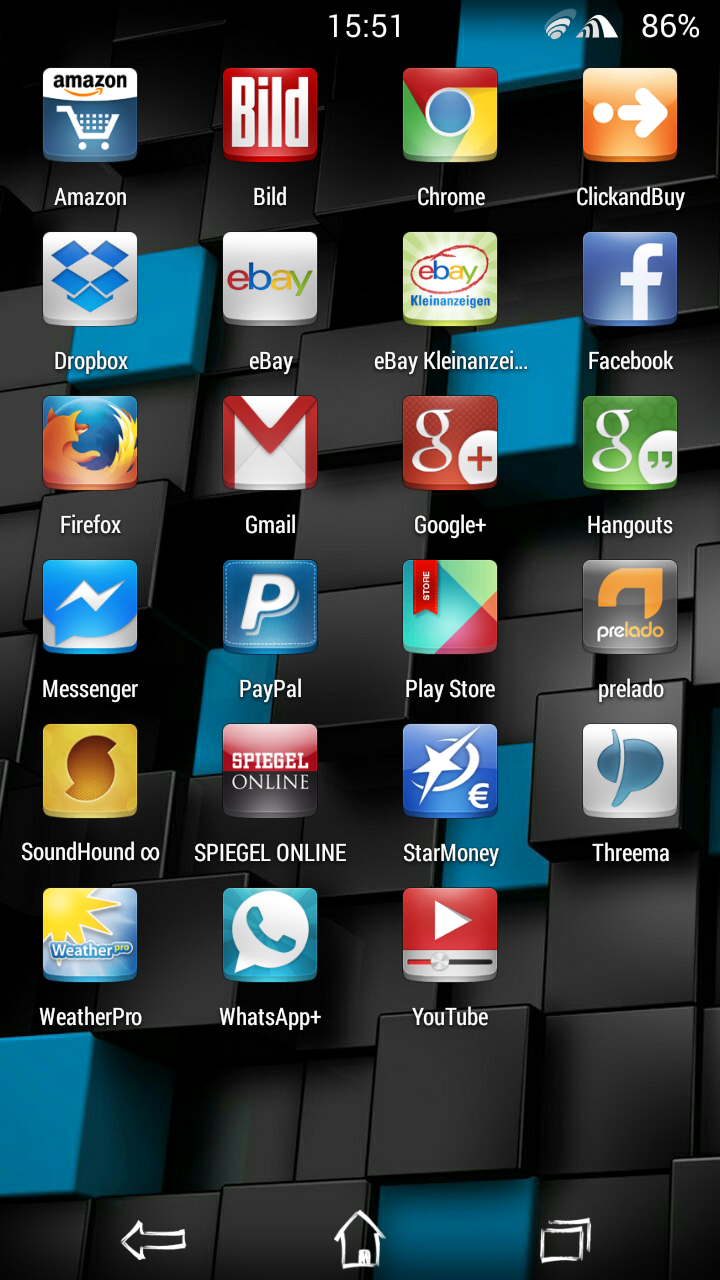Open Google+ app
Screen dimensions: 720x1280
coord(450,443)
